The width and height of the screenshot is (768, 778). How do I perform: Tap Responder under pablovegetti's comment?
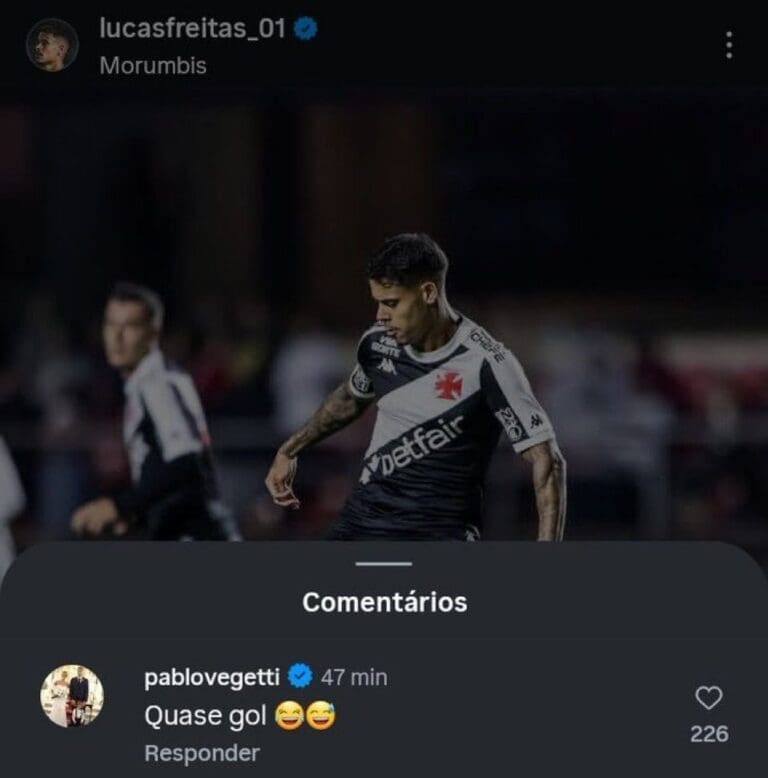202,753
